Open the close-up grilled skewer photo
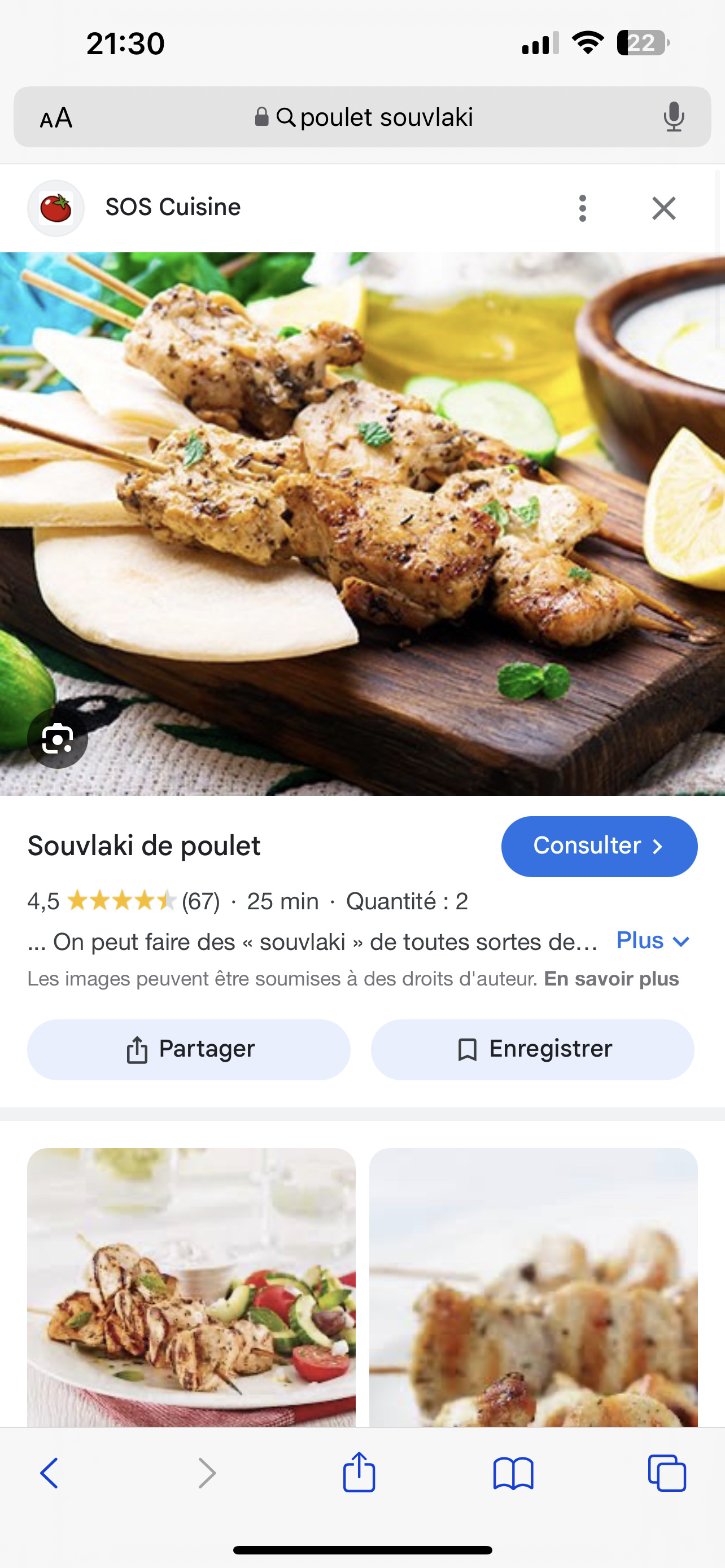Screen dimensions: 725x1568 [533, 1287]
